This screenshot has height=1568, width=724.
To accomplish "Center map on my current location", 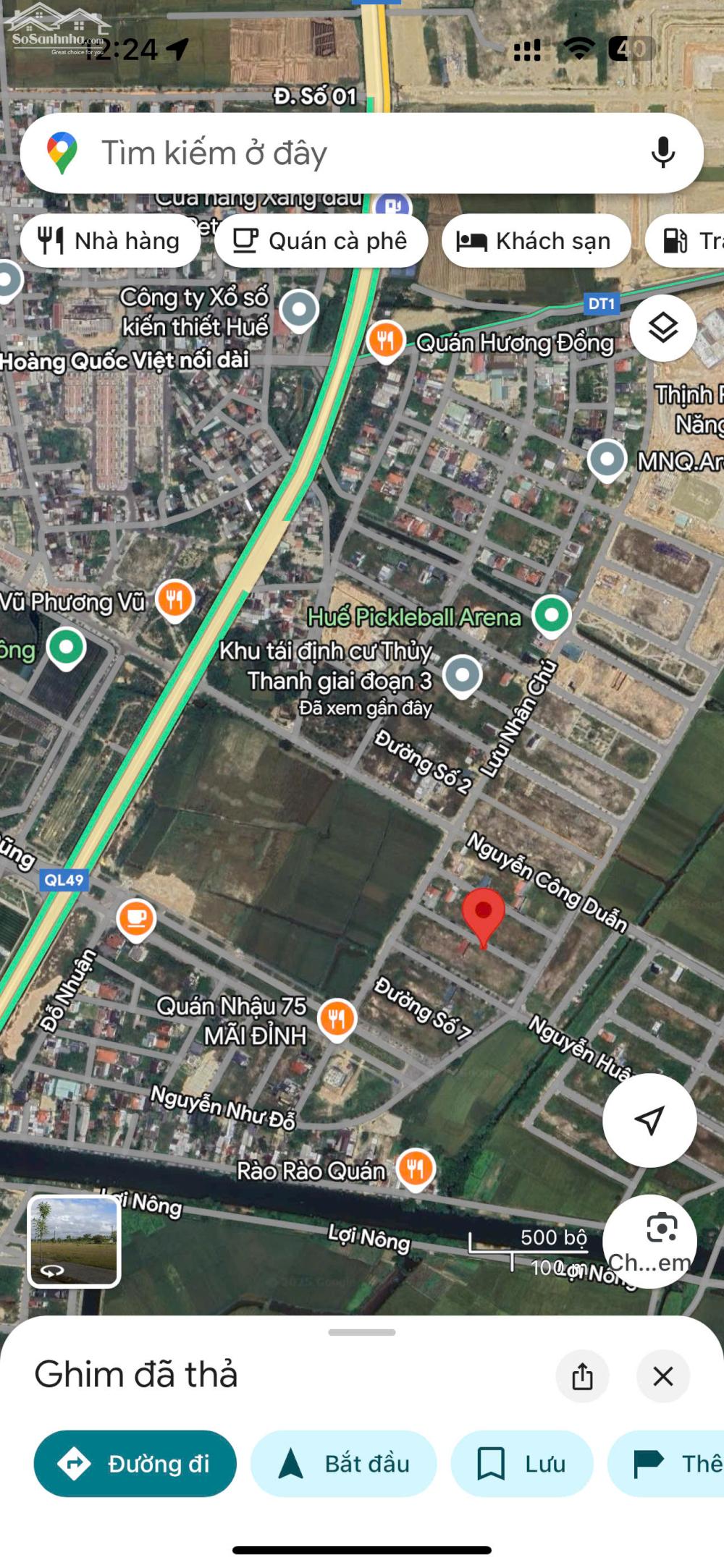I will (649, 1119).
